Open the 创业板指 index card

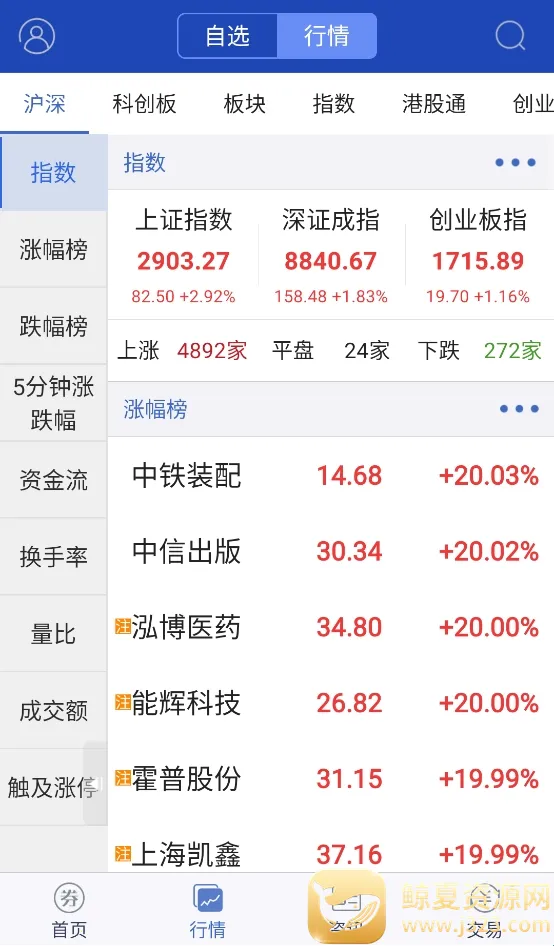pyautogui.click(x=478, y=255)
